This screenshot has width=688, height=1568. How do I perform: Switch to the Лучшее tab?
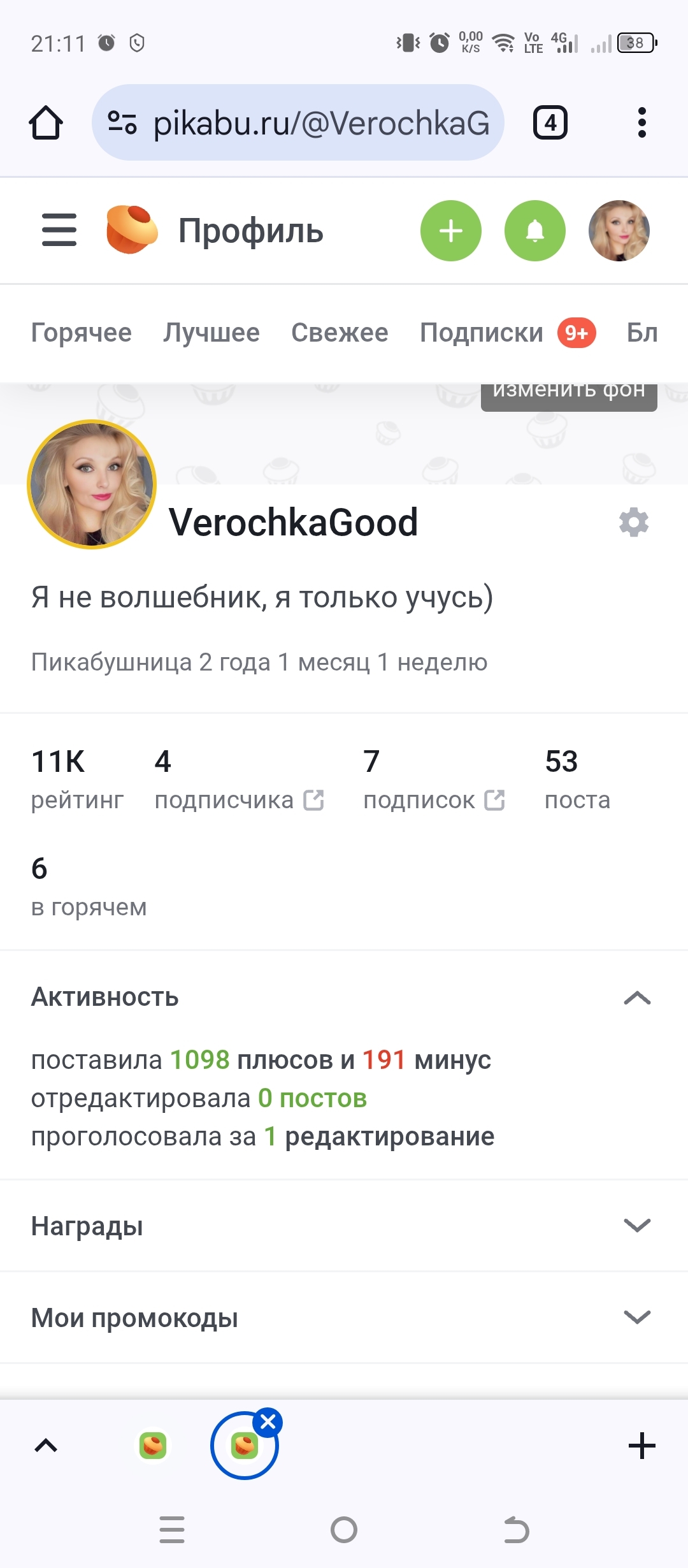(211, 333)
